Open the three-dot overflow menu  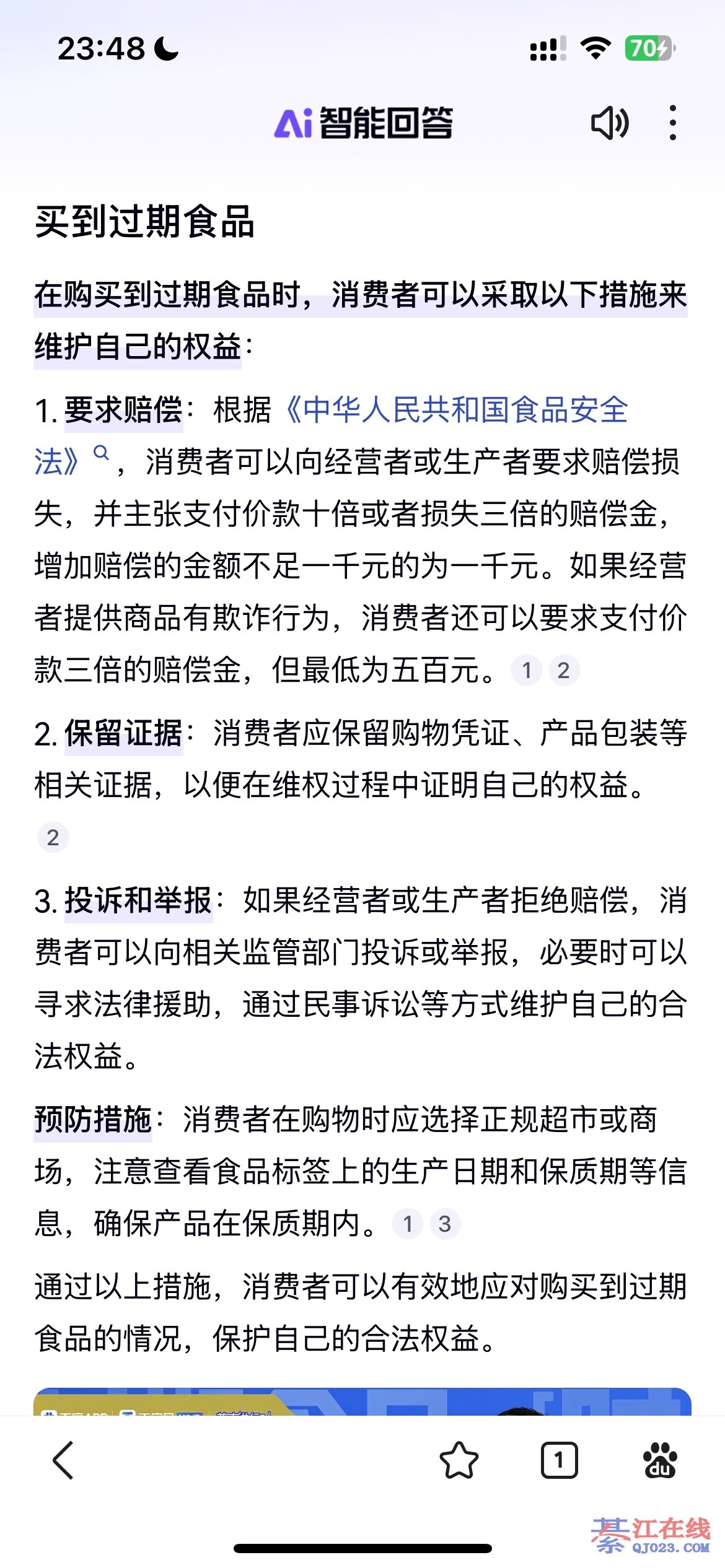pos(673,123)
